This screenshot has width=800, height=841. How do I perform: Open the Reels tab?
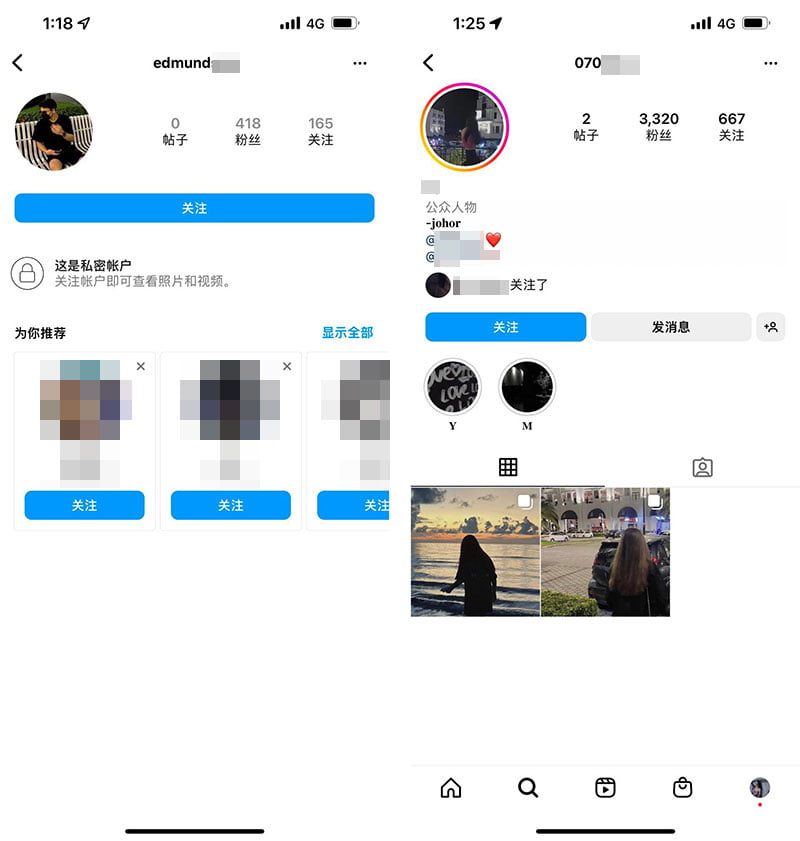coord(605,788)
